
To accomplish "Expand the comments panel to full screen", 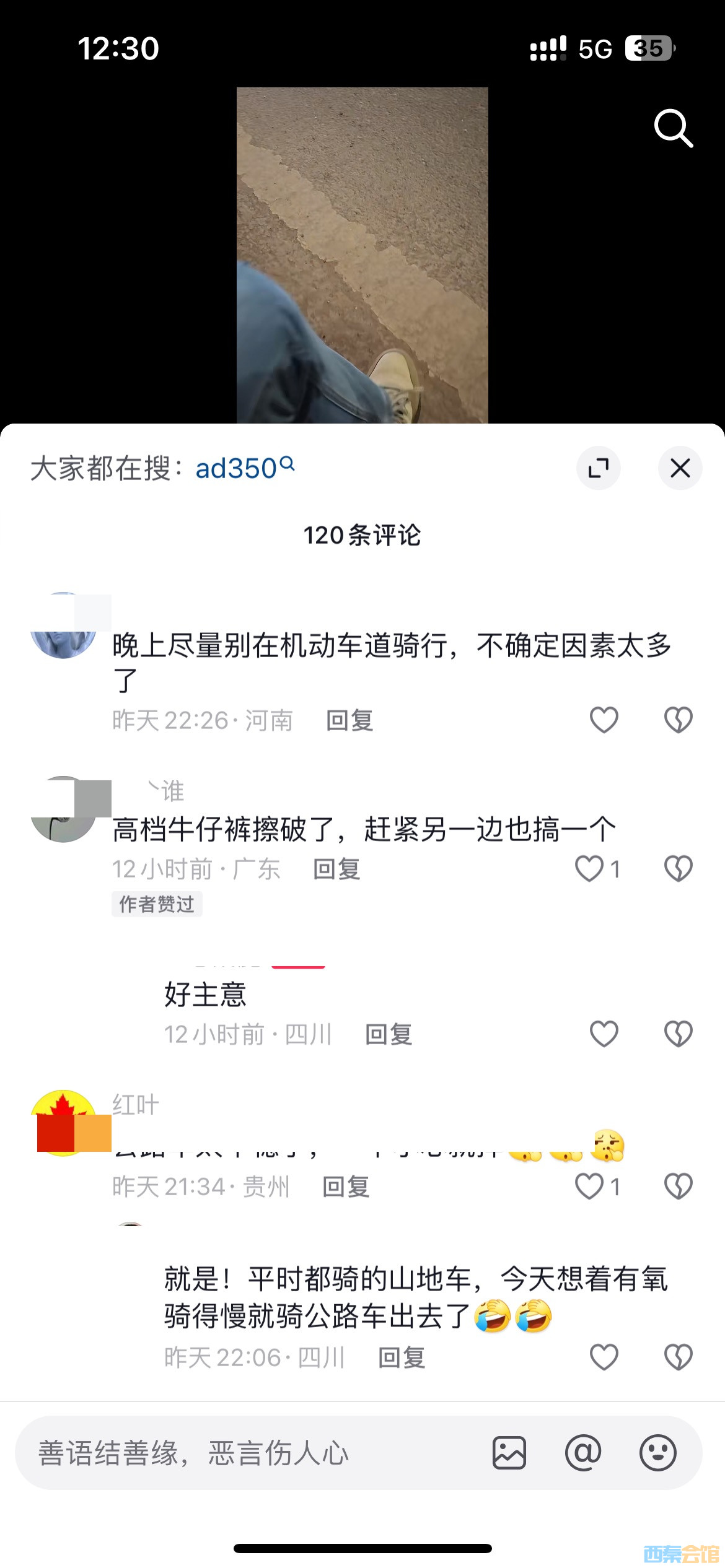I will pyautogui.click(x=599, y=468).
